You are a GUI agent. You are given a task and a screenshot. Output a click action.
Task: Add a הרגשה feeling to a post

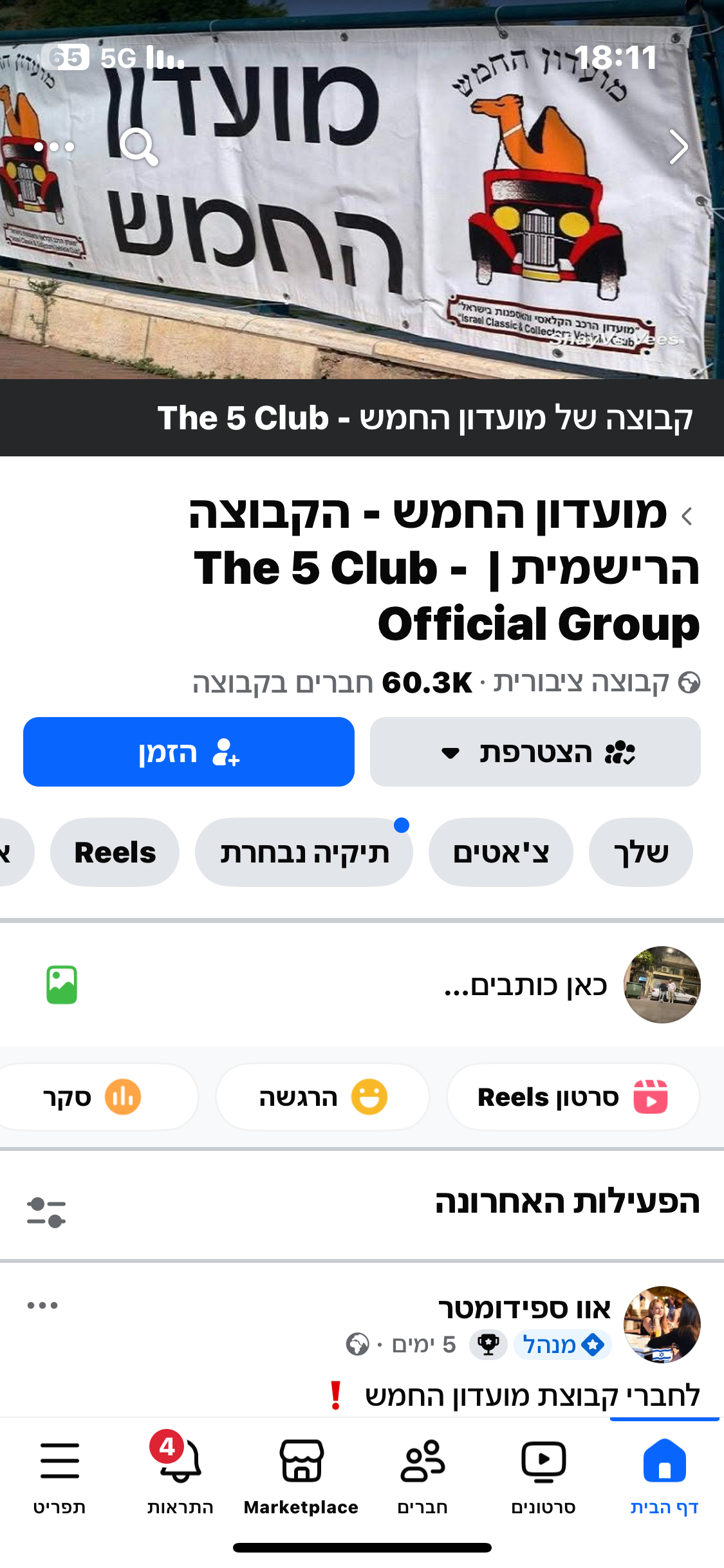[322, 1097]
